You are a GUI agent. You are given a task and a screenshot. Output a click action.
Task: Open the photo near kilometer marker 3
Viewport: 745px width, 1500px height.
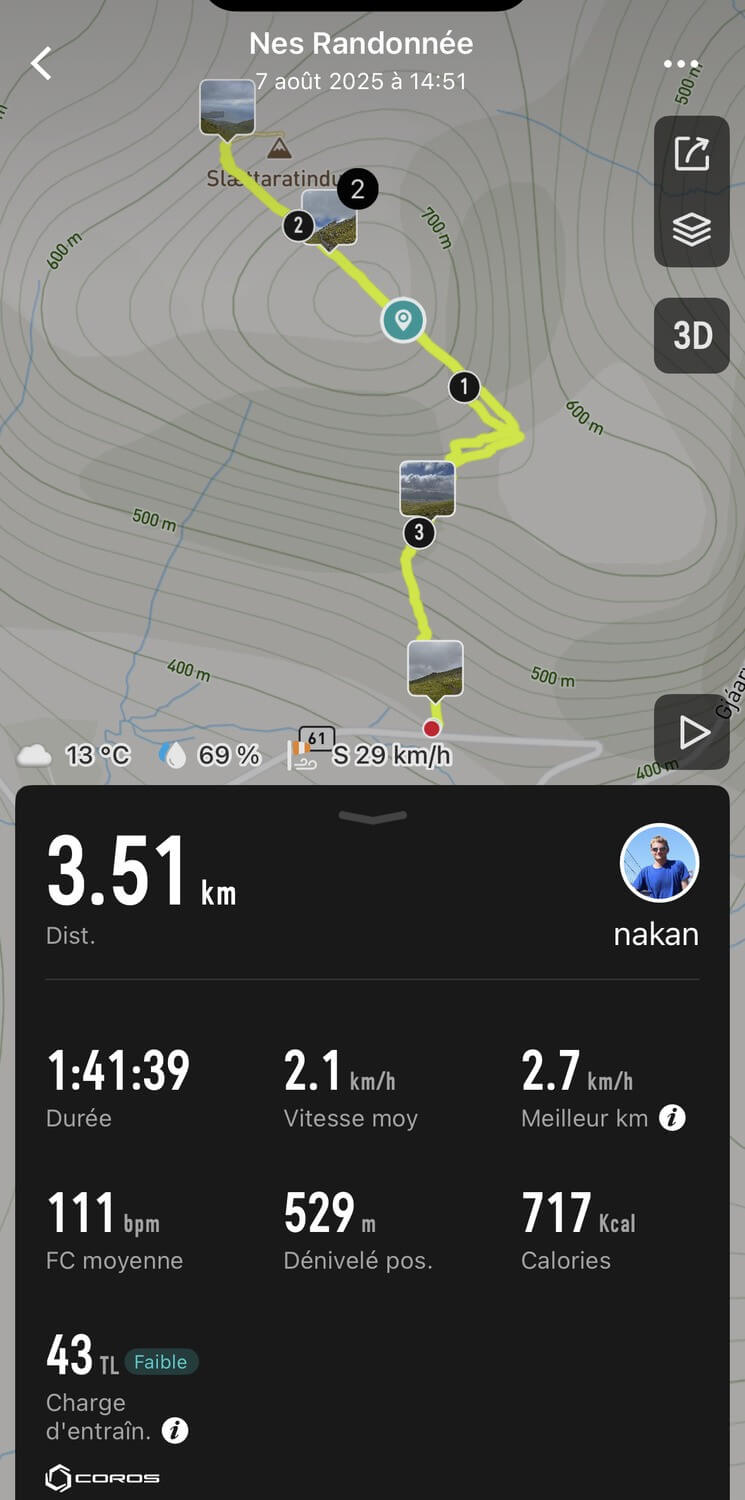pos(427,491)
